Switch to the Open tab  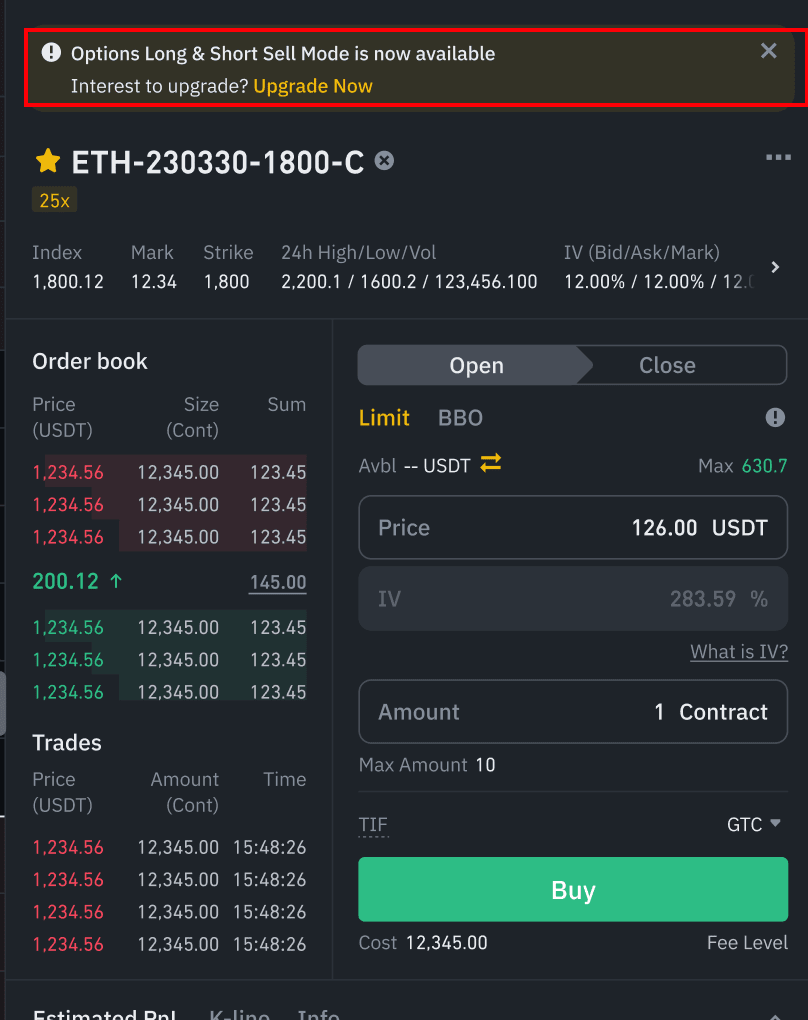(x=476, y=365)
